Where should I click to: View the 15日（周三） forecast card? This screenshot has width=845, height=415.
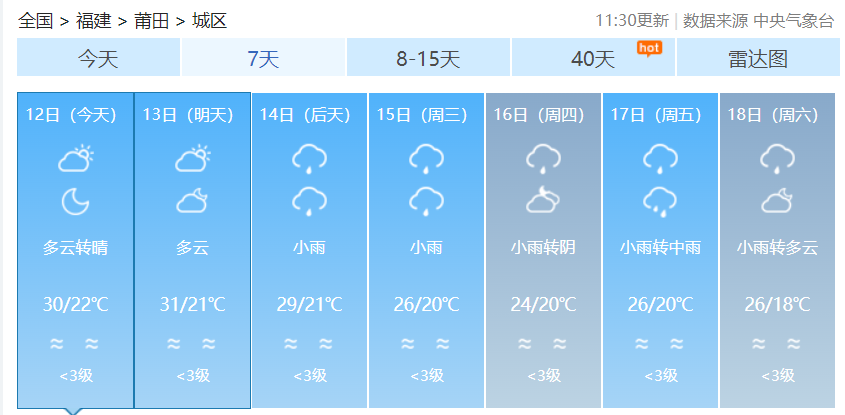(x=426, y=250)
